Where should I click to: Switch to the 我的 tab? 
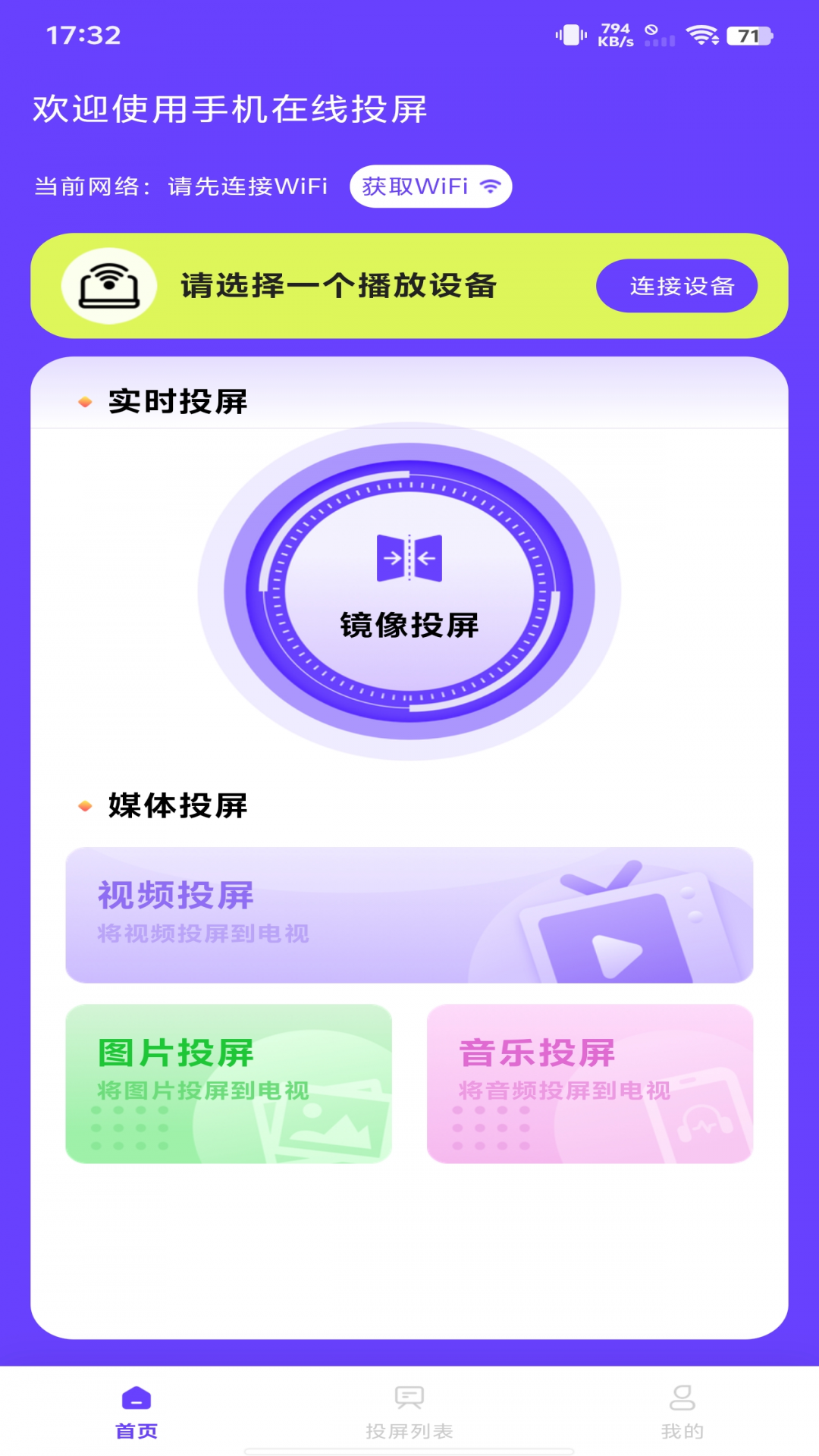coord(682,1412)
